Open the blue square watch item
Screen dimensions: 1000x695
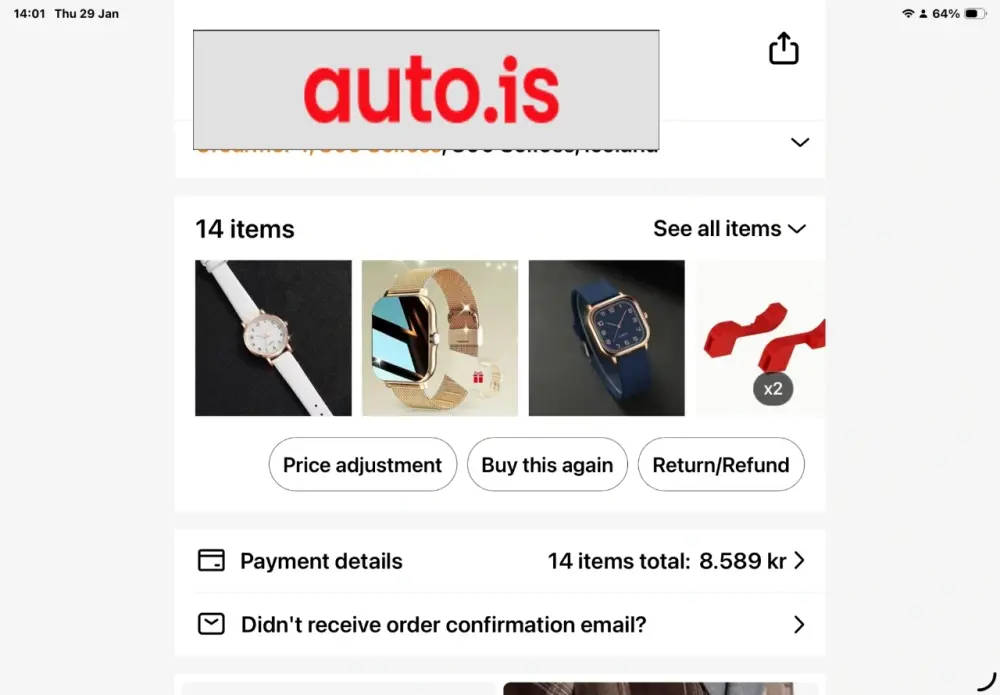(x=606, y=338)
